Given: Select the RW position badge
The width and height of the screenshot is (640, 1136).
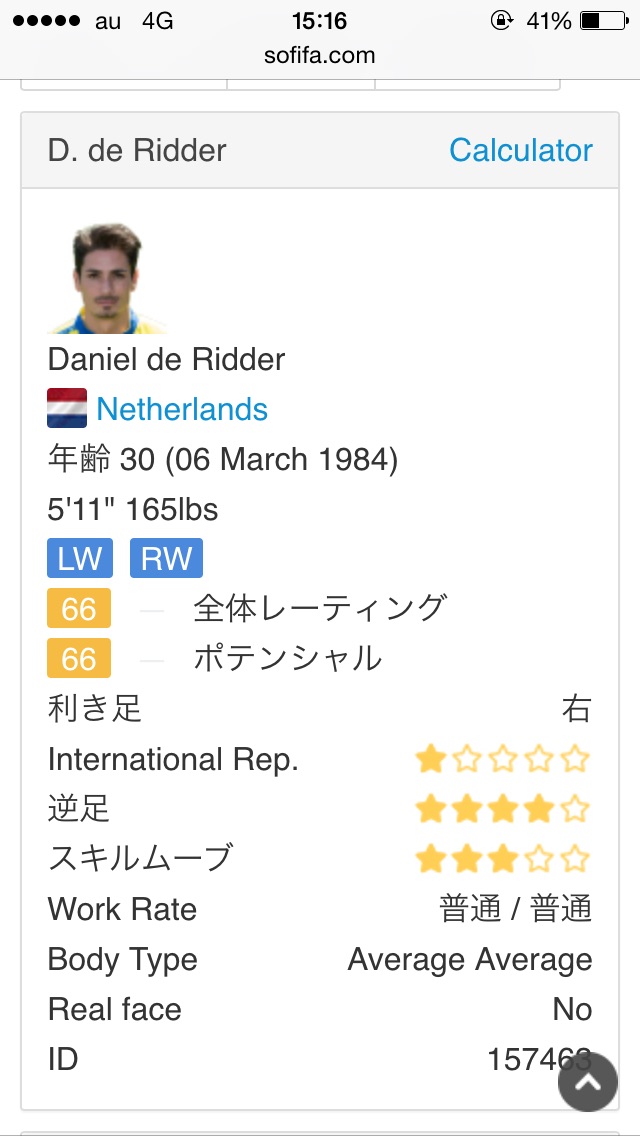Looking at the screenshot, I should (166, 559).
